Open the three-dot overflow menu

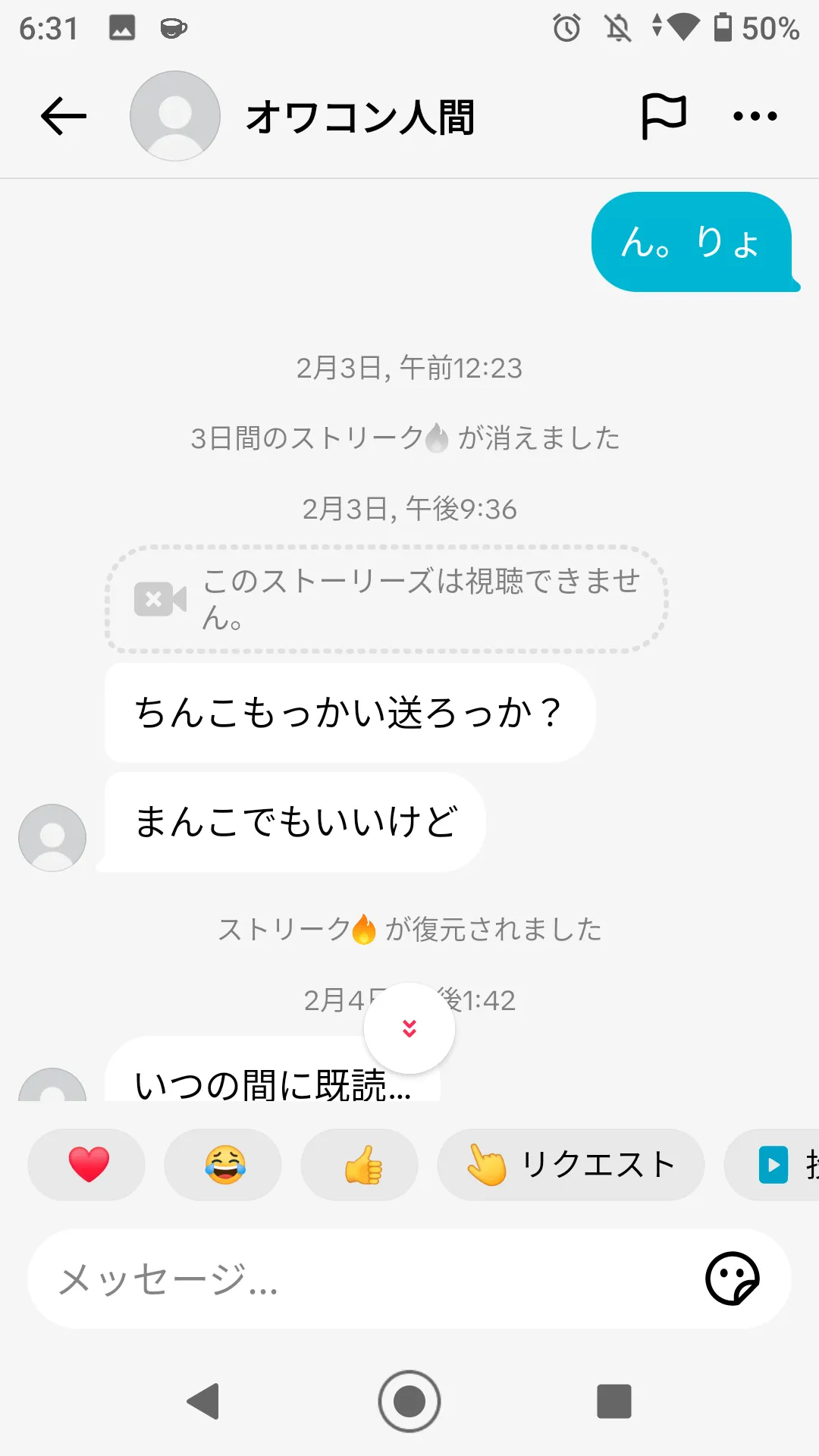coord(755,116)
